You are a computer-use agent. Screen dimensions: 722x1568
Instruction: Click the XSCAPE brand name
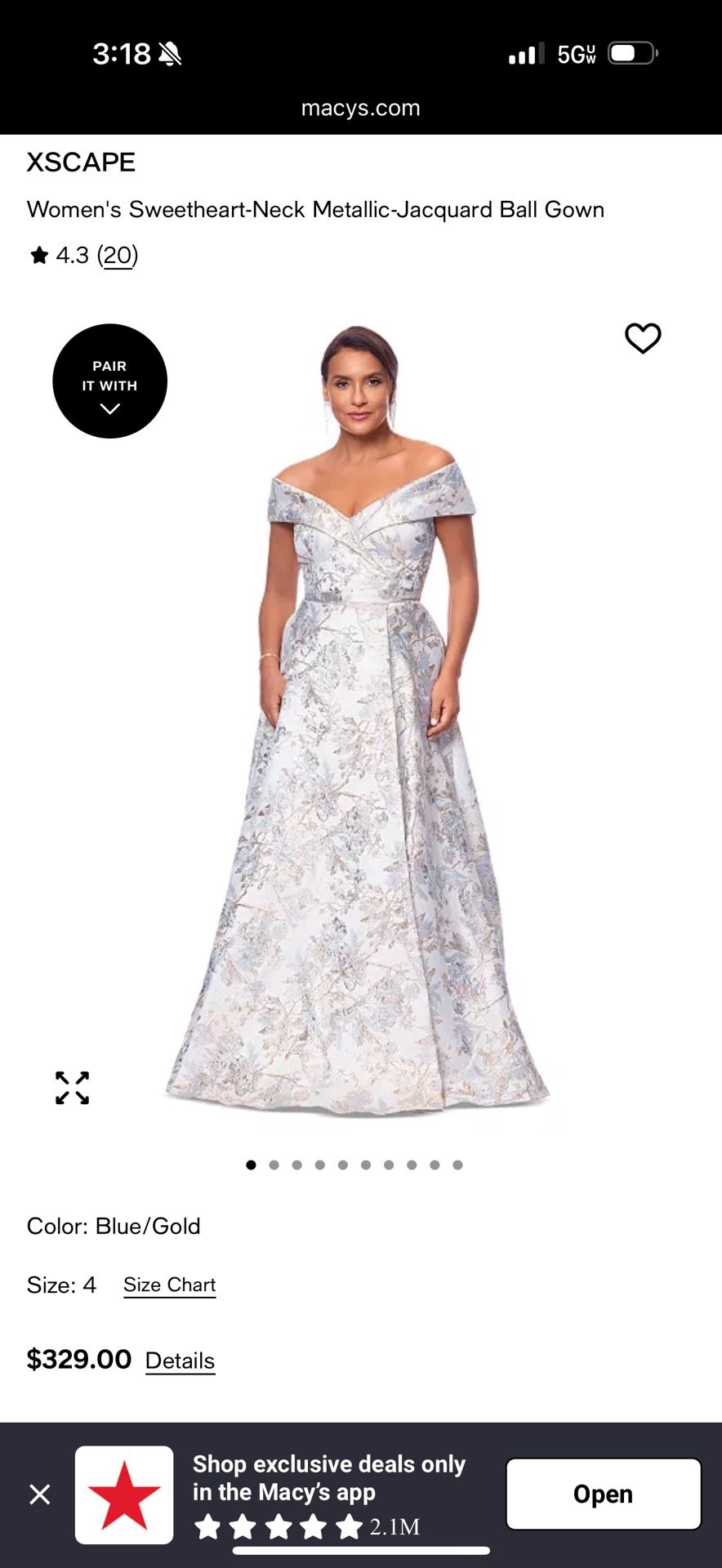coord(81,162)
